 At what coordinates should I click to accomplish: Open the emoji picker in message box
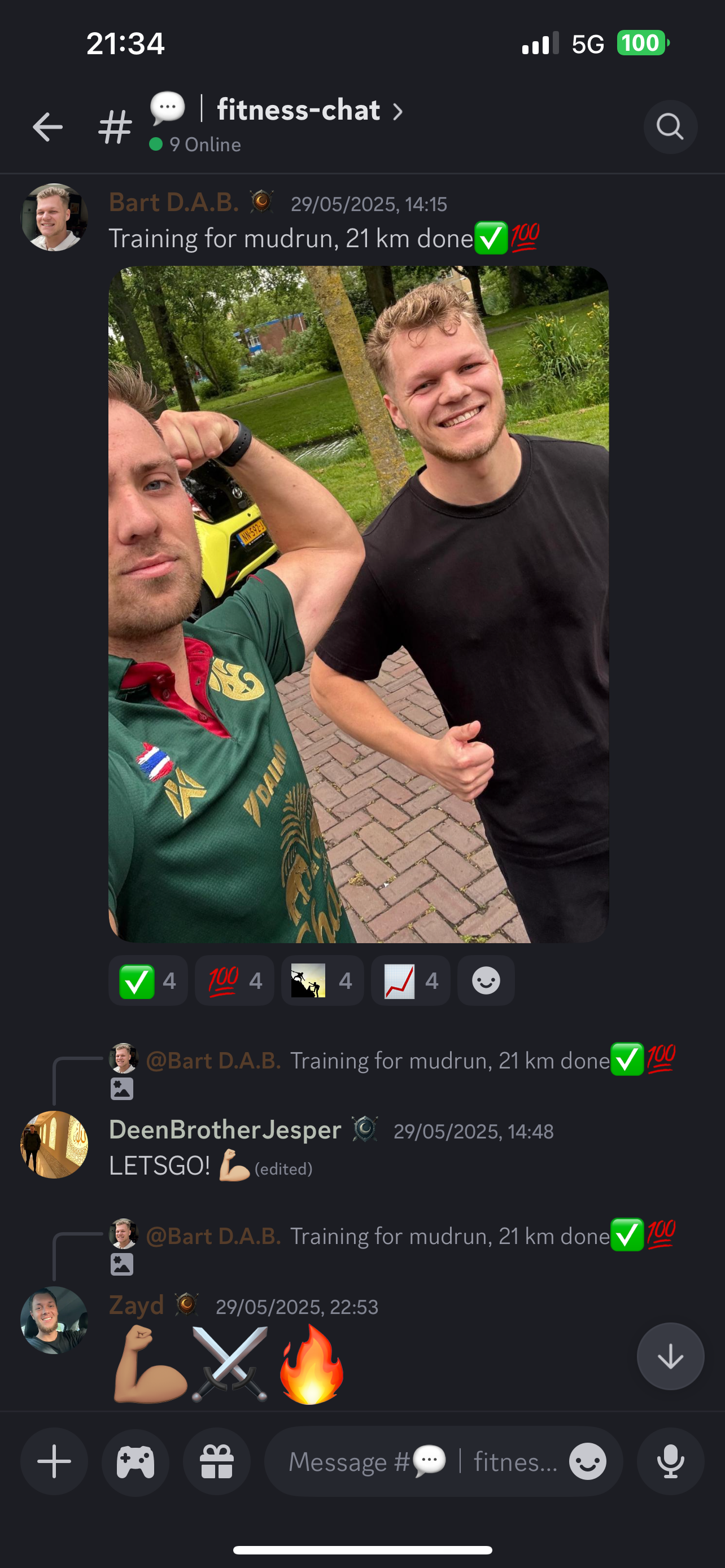pos(587,1461)
